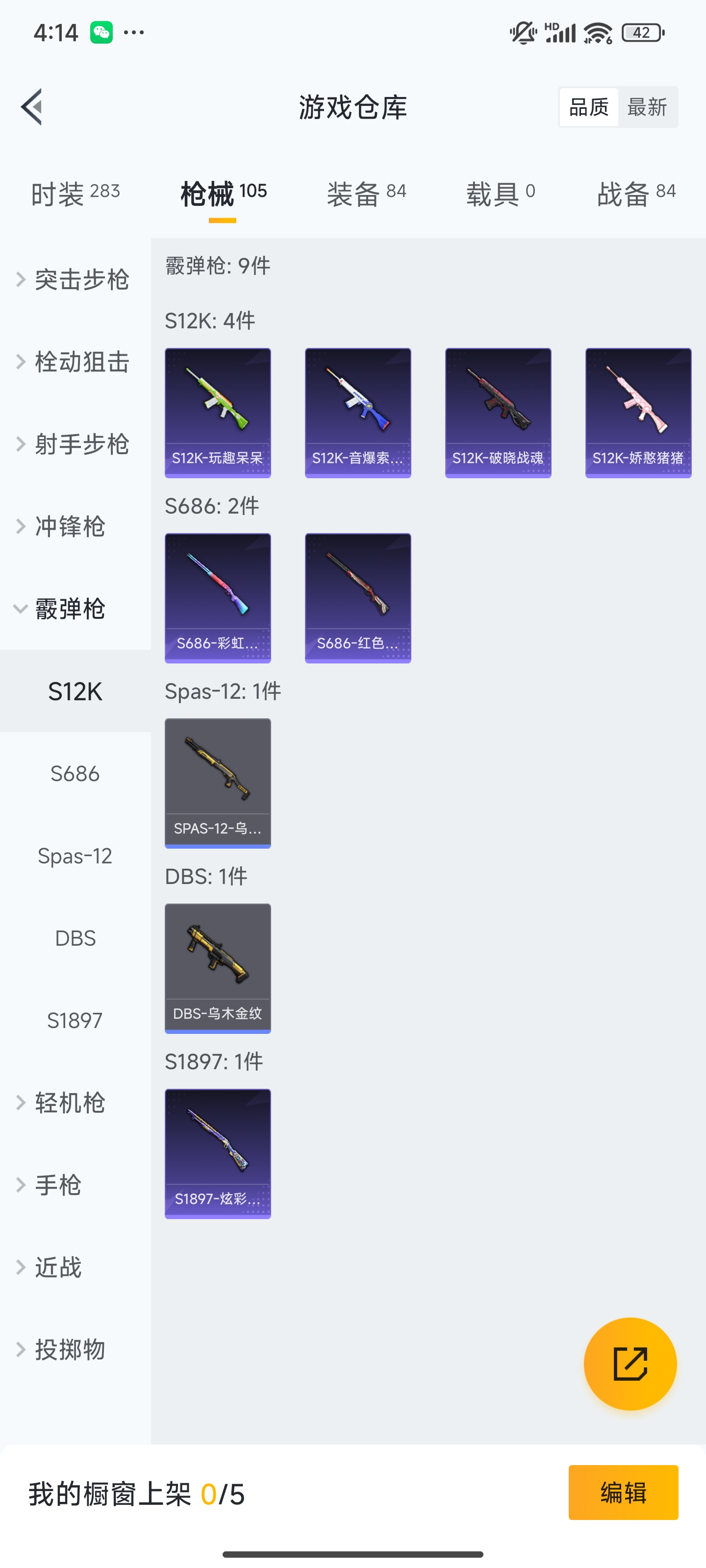
Task: Select the S12K-破晓战魂 skin
Action: point(498,413)
